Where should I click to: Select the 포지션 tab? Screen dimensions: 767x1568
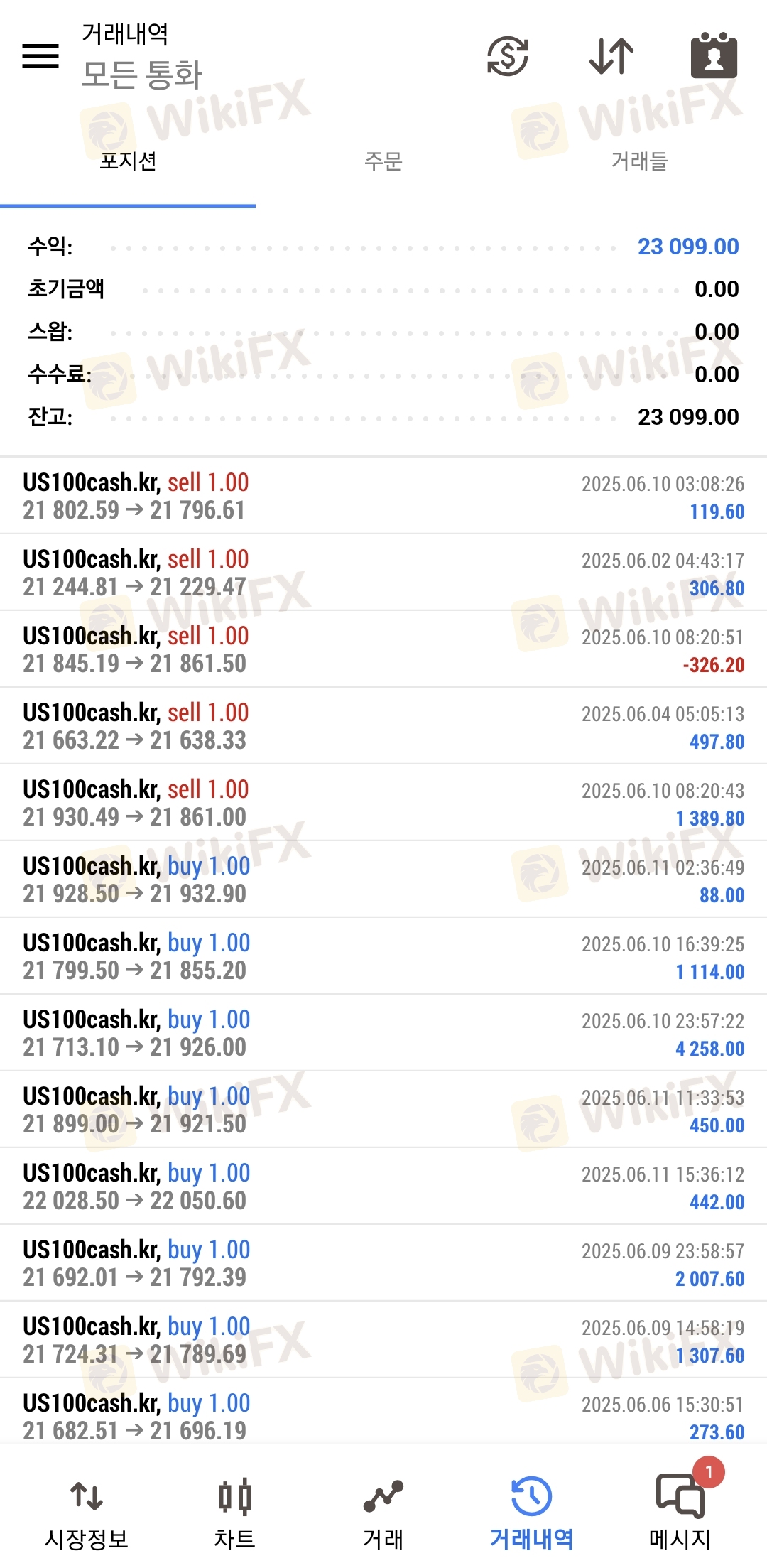point(128,162)
